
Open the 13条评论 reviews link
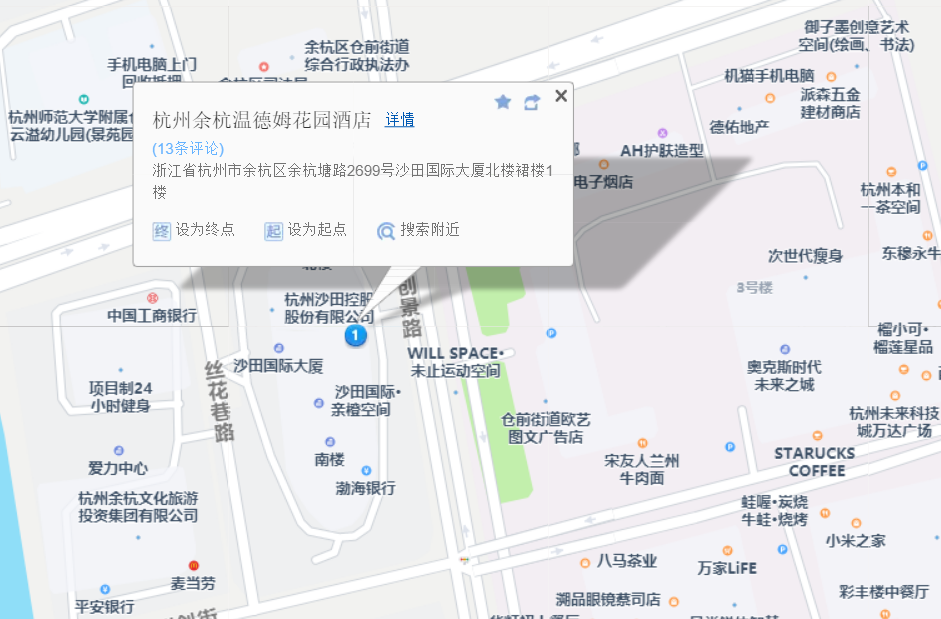tap(188, 149)
